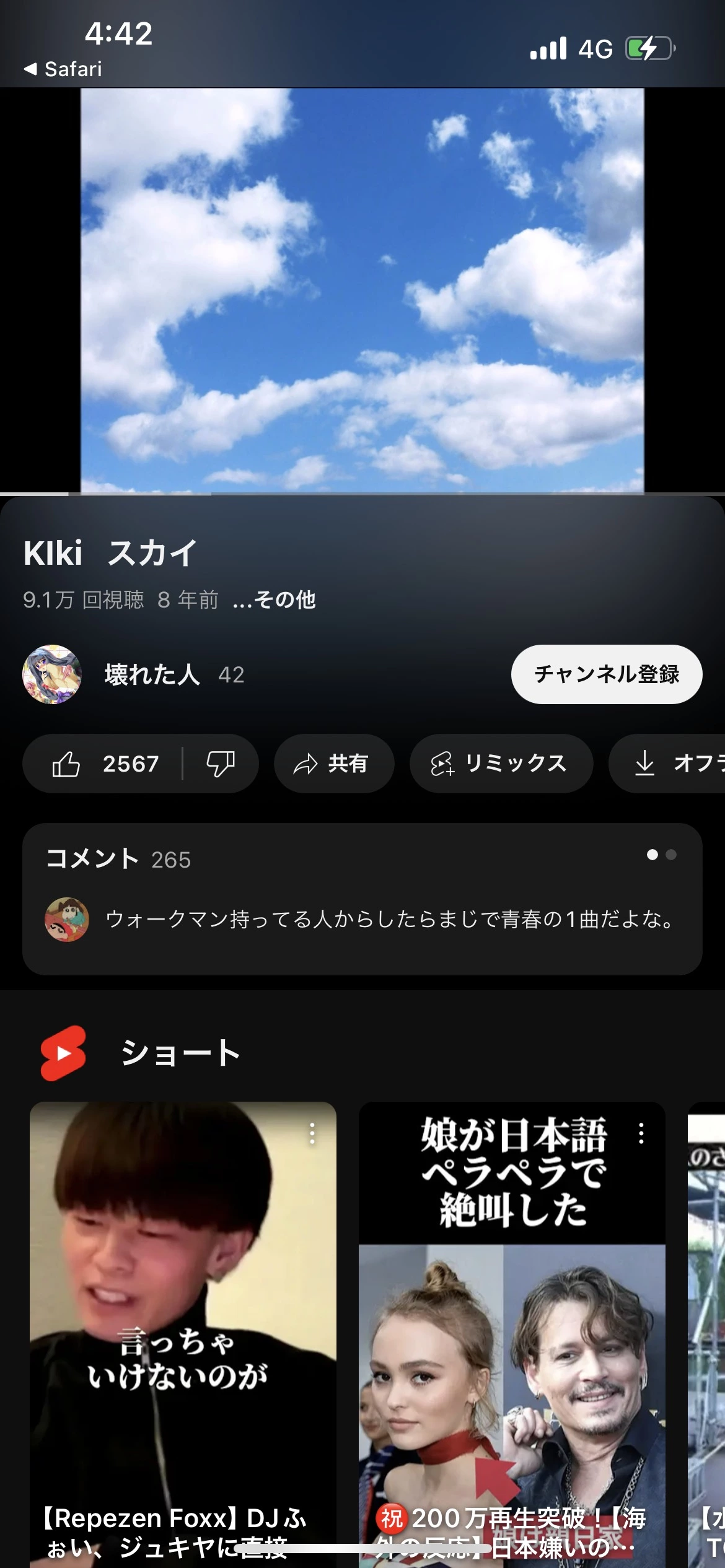Viewport: 725px width, 1568px height.
Task: Subscribe with チャンネル登録 button
Action: 606,674
